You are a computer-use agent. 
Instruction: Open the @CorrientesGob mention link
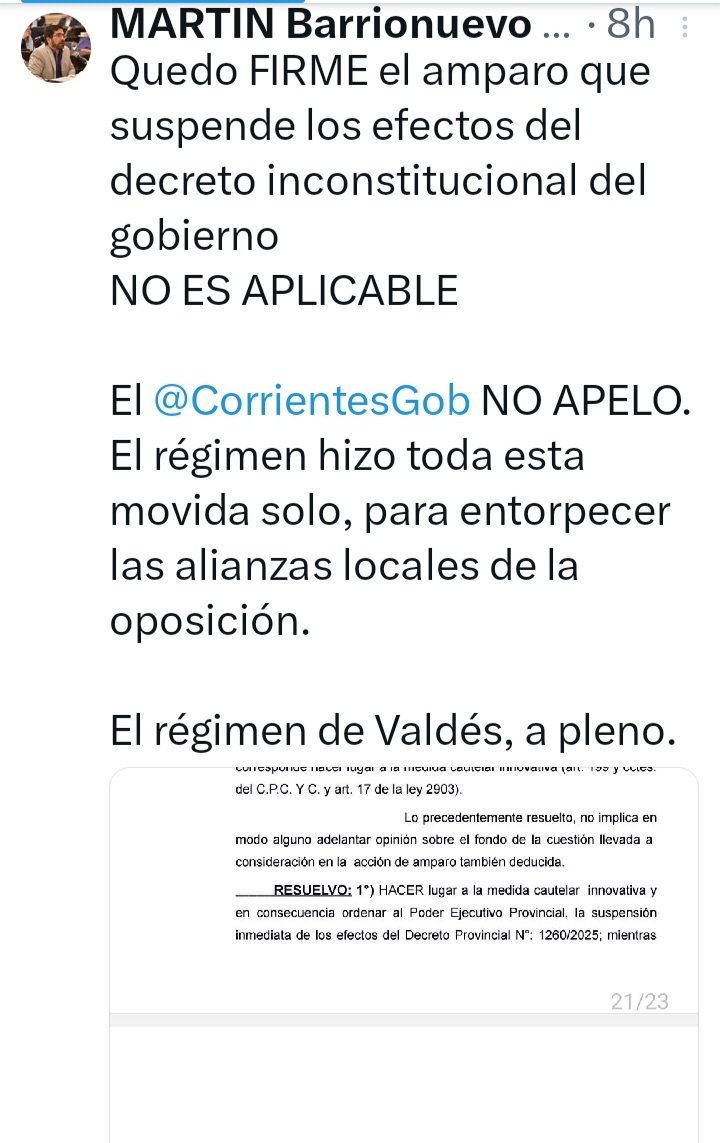[311, 400]
